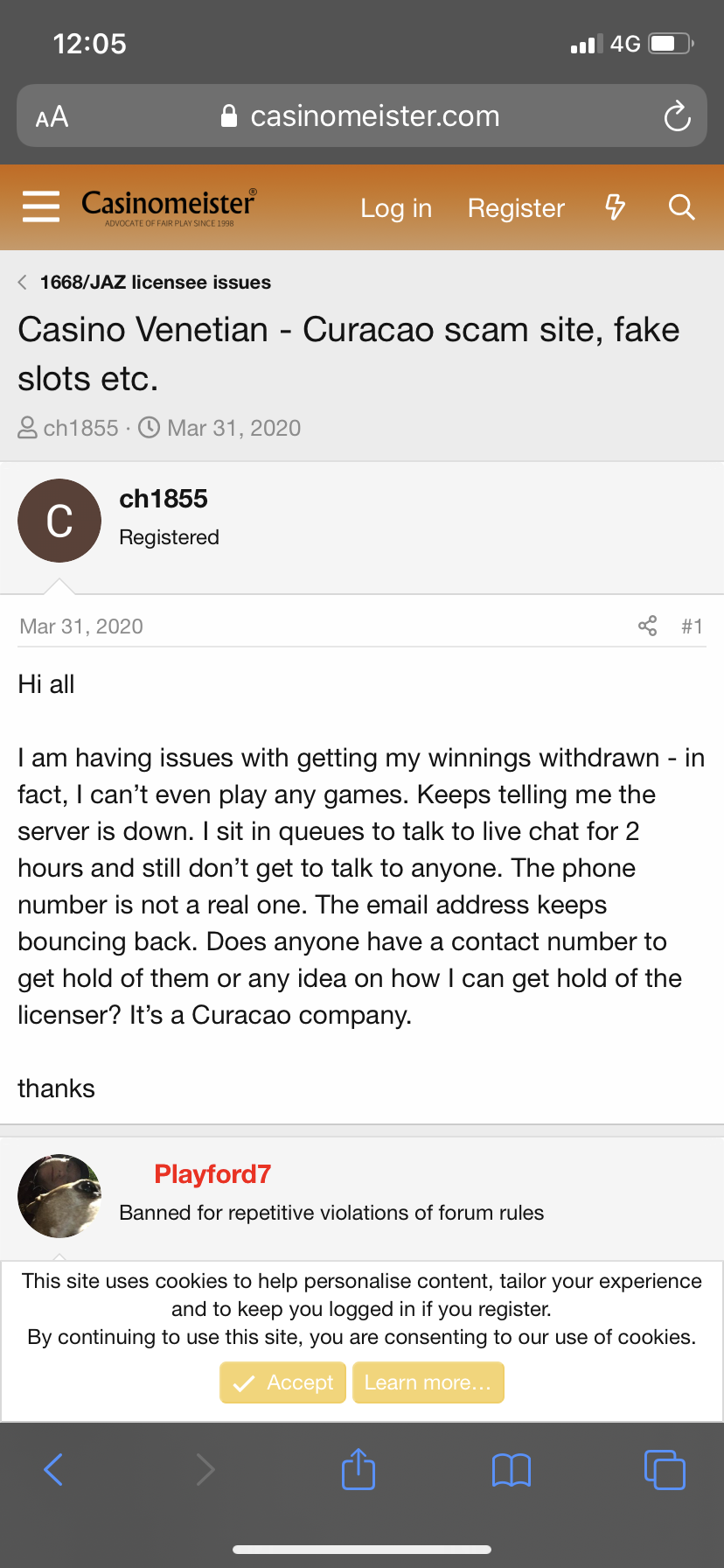This screenshot has height=1568, width=724.
Task: Tap the casinomeister.com address bar
Action: point(362,116)
